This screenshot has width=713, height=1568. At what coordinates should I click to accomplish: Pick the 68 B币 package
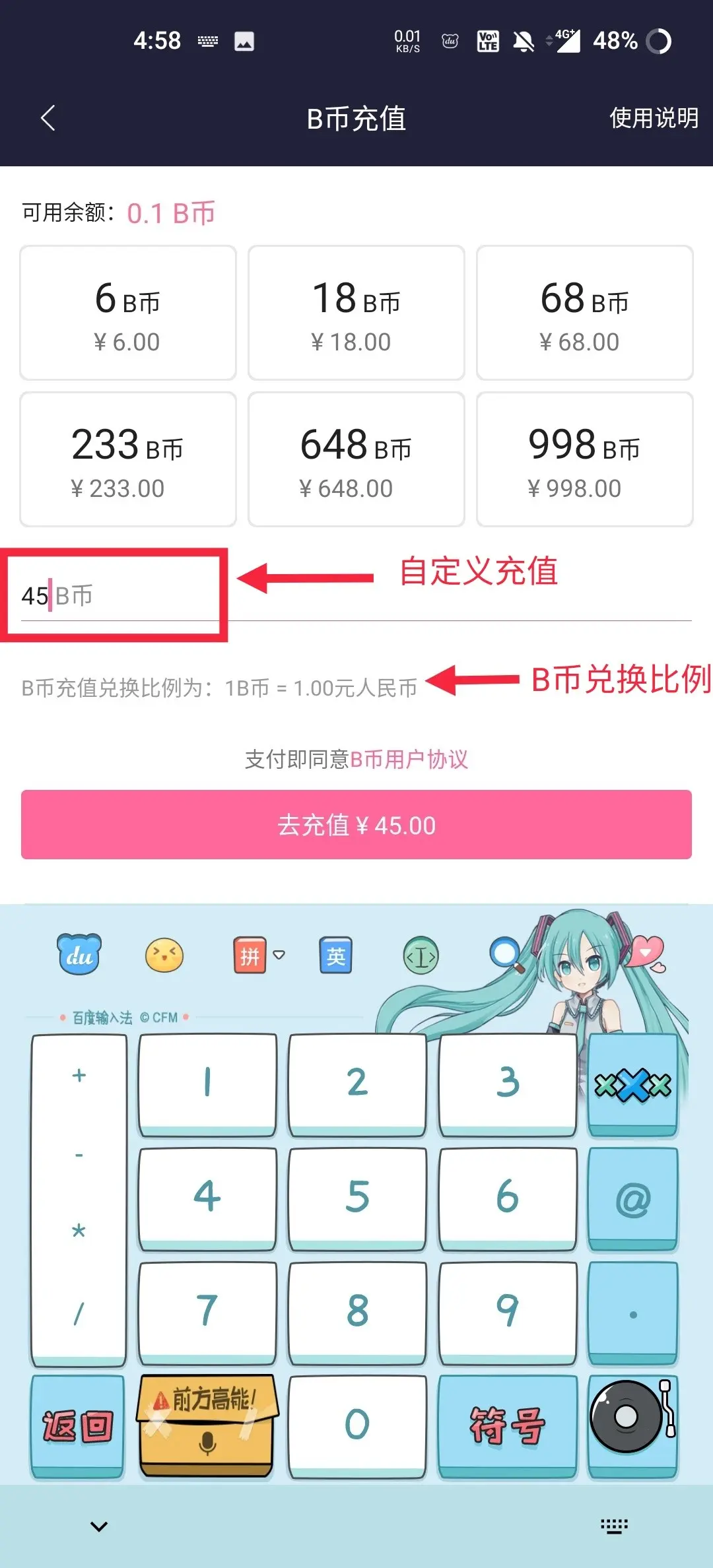click(x=584, y=313)
